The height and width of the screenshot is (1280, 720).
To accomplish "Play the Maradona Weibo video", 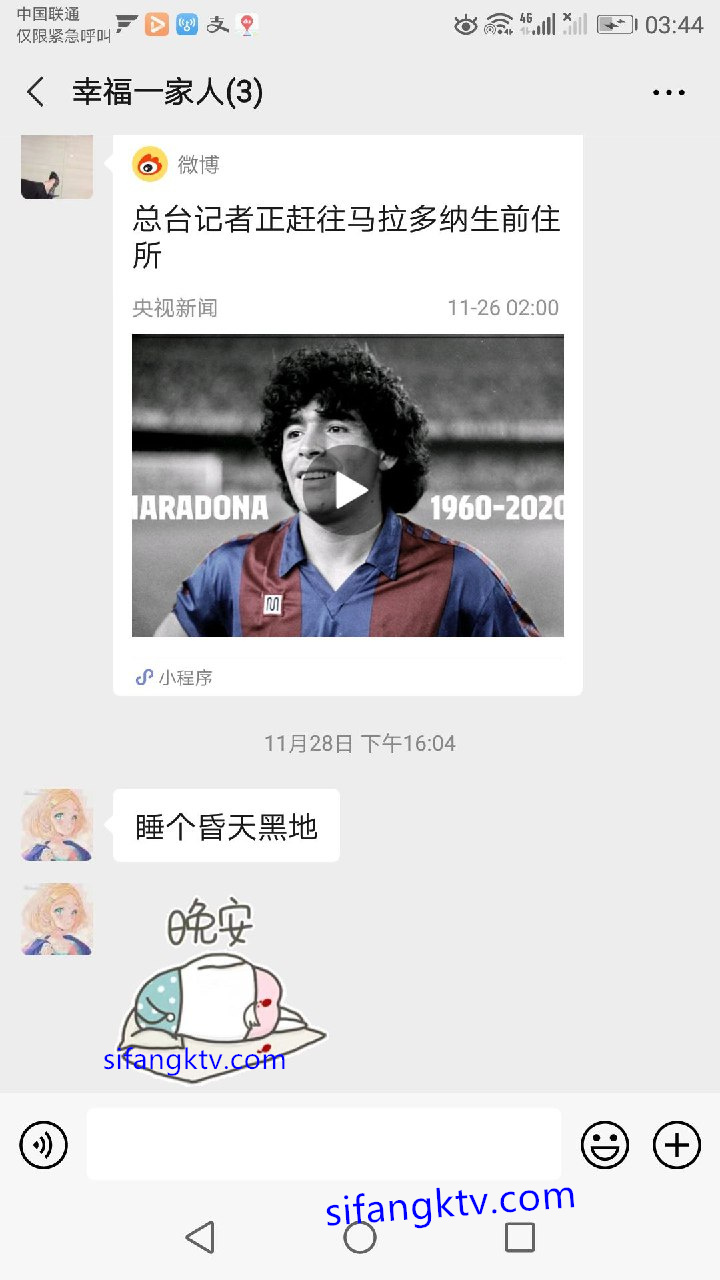I will tap(349, 490).
